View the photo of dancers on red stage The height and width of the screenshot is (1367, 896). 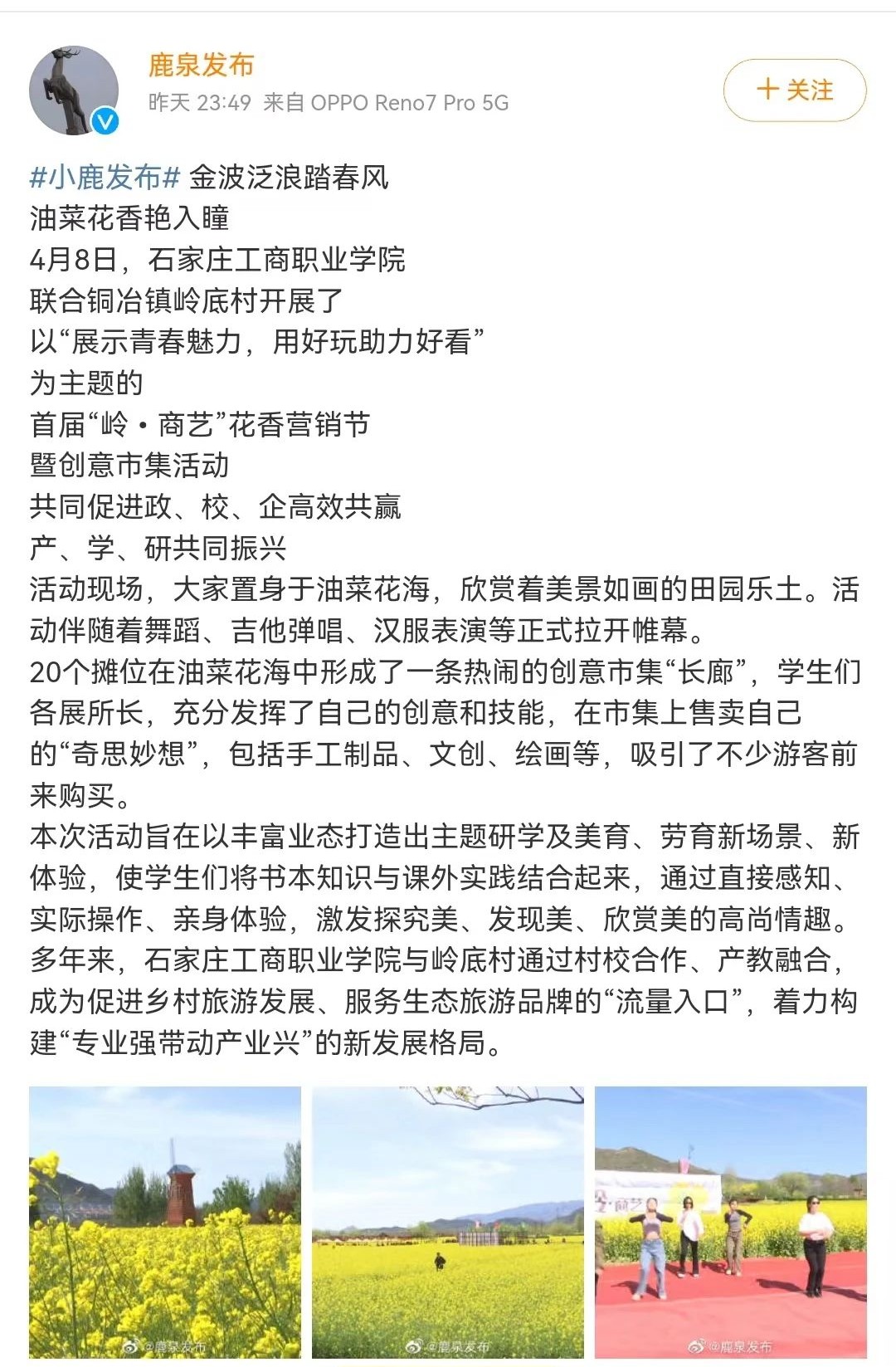pyautogui.click(x=731, y=1223)
